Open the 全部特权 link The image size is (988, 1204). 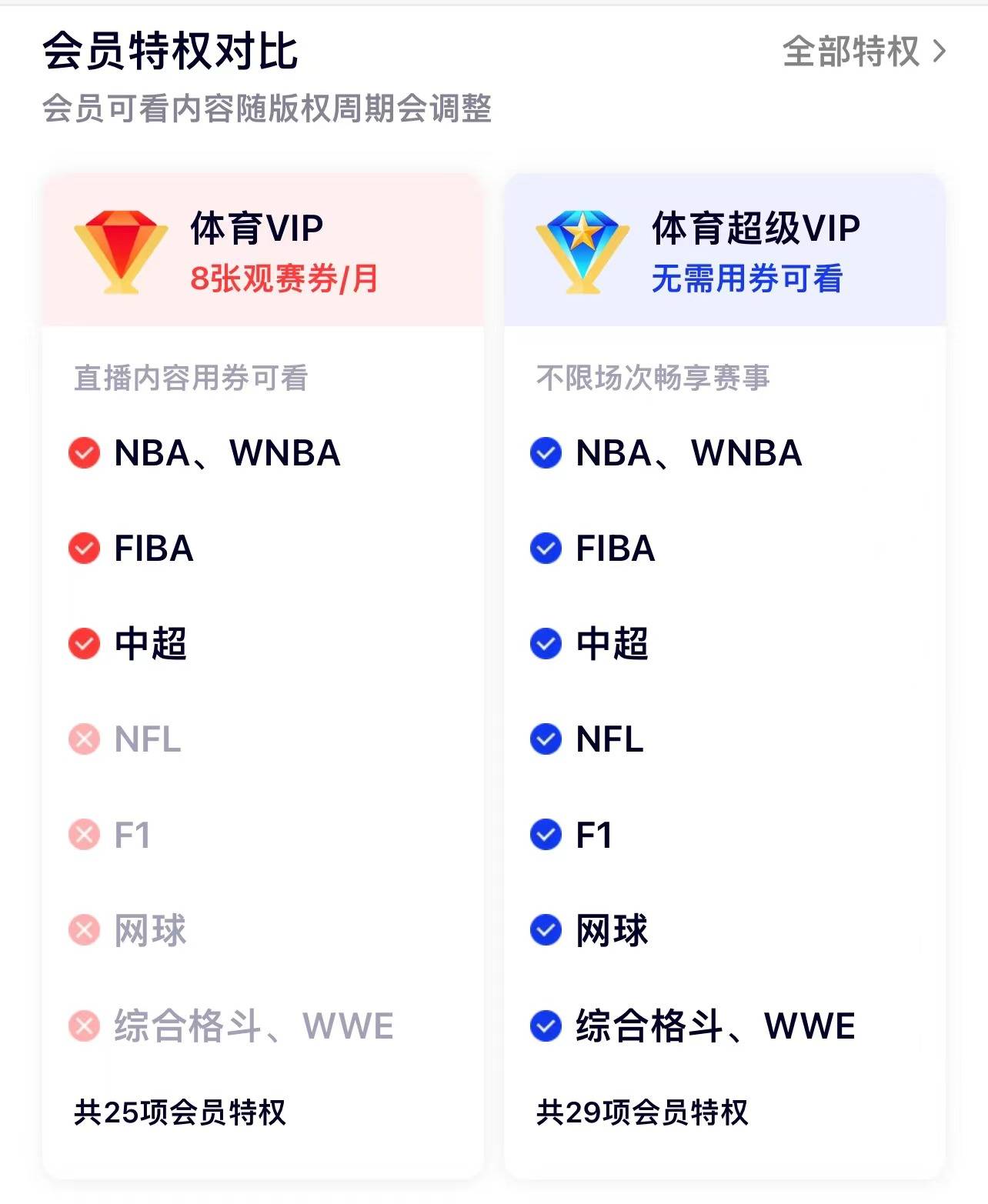863,52
